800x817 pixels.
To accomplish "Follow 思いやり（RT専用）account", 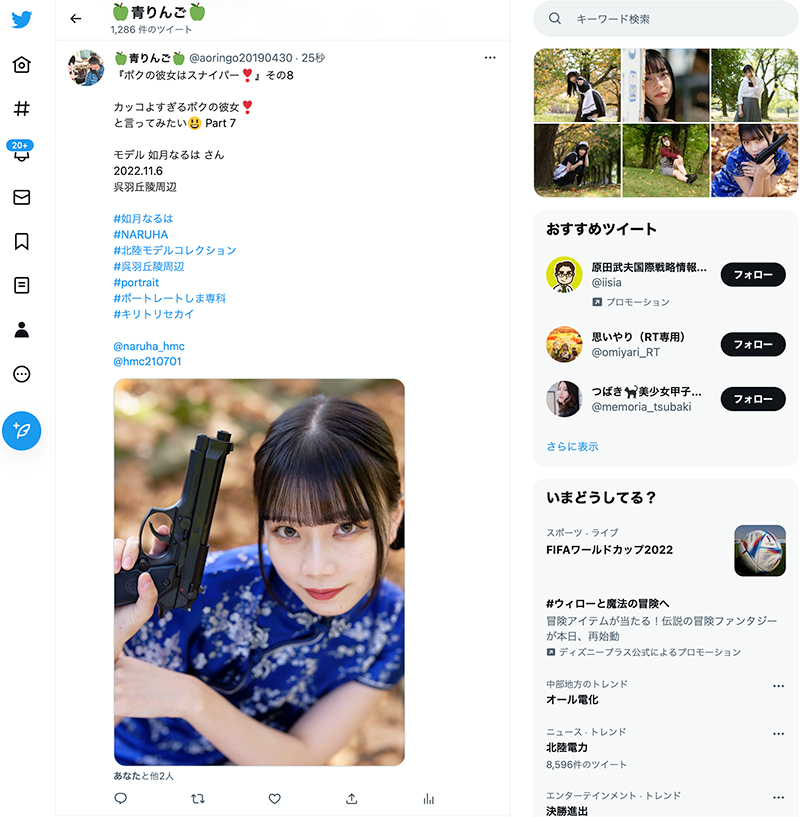I will tap(752, 344).
